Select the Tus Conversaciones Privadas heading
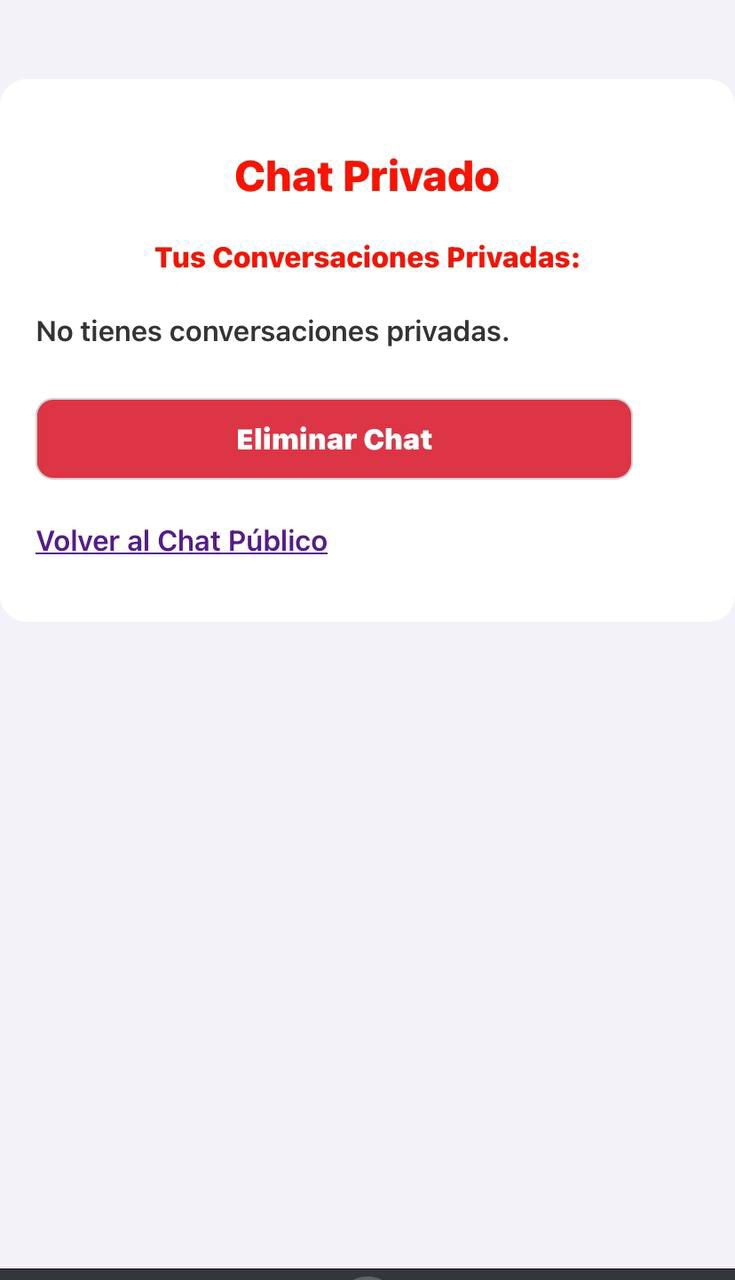 pyautogui.click(x=366, y=257)
